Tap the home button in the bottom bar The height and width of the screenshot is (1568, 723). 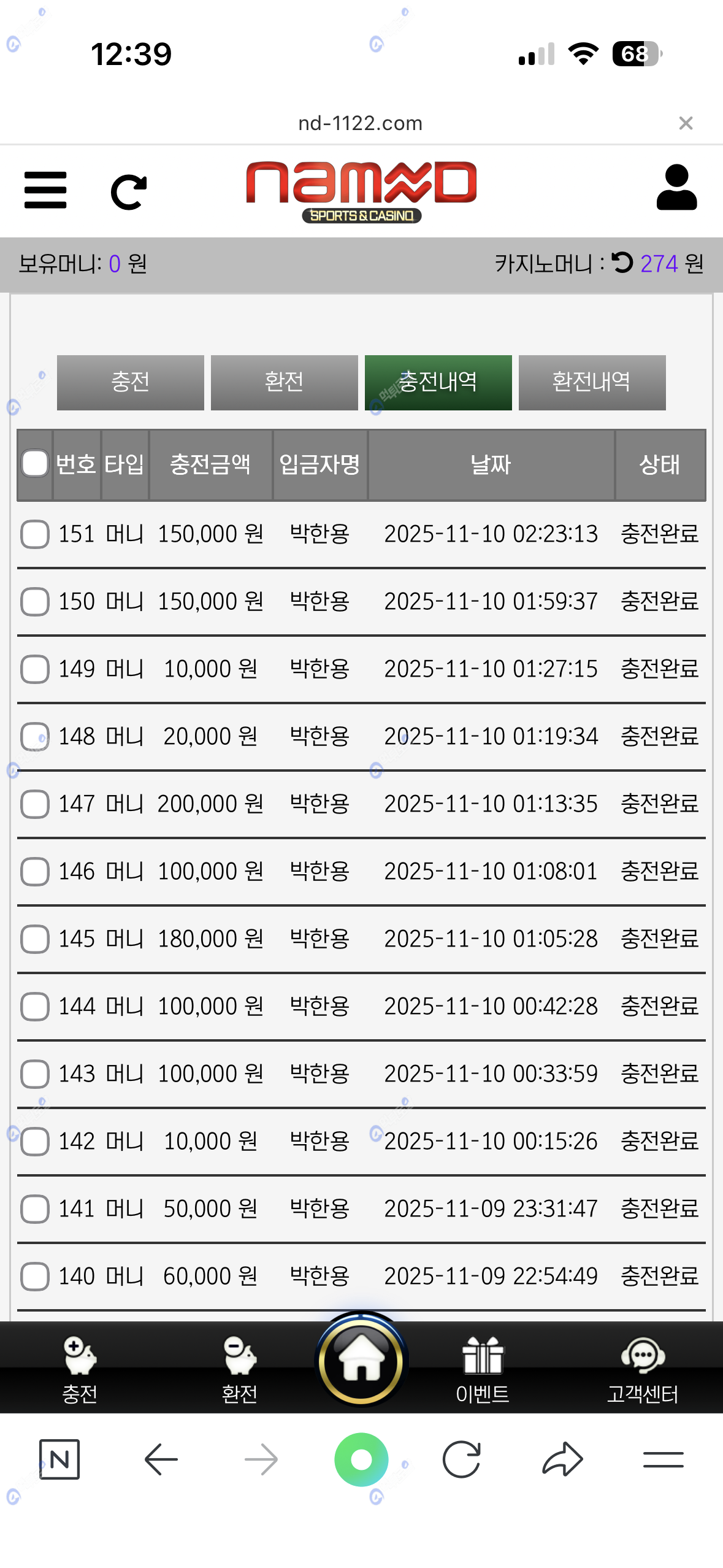click(361, 1361)
